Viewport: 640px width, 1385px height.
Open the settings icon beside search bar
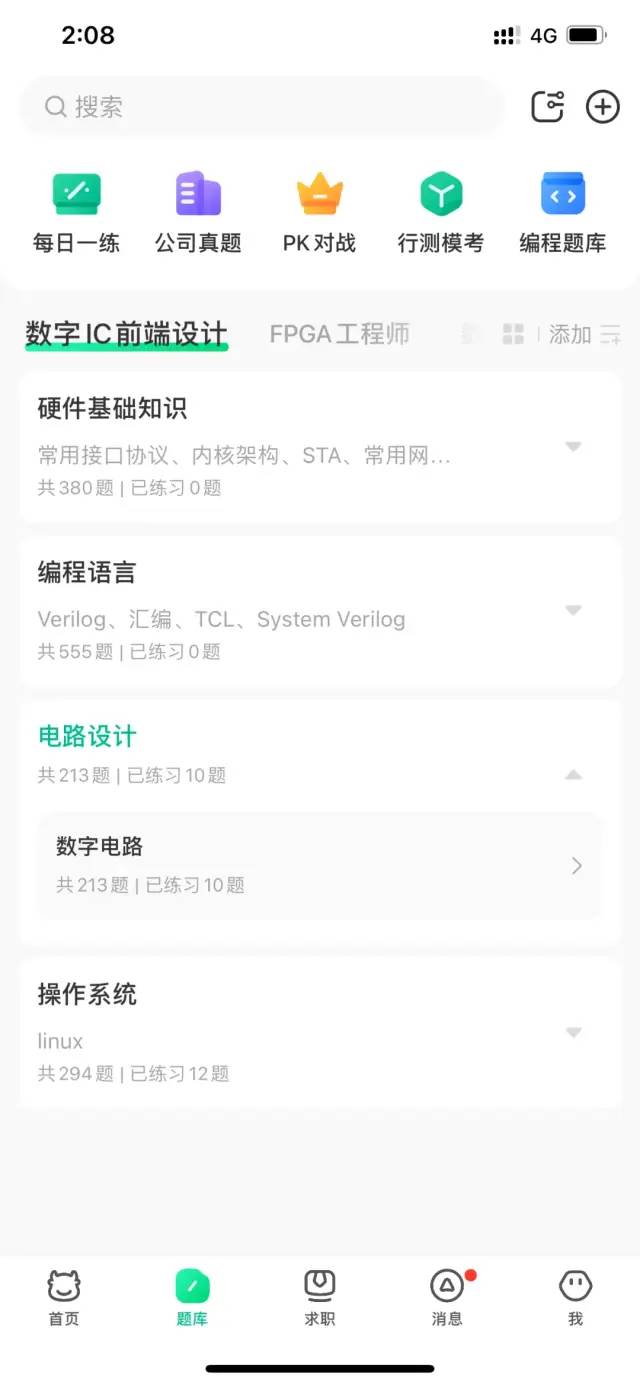(x=547, y=107)
